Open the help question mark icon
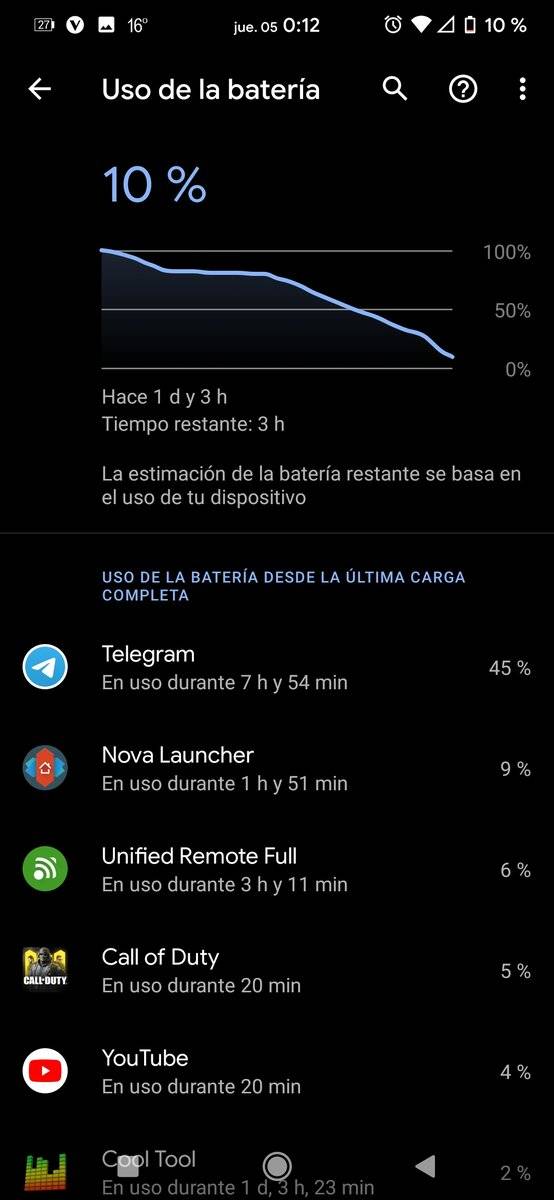 coord(462,89)
